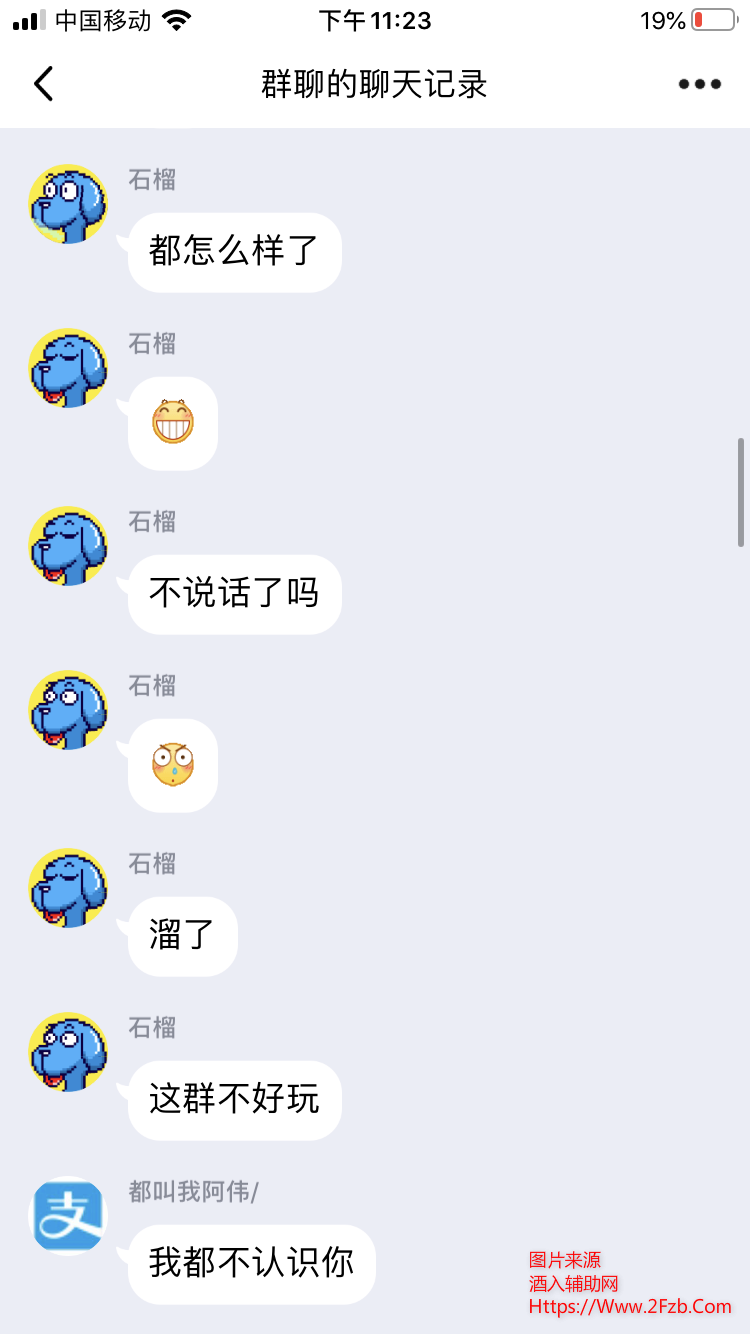Click 石榴's avatar next to 溜了 message
The width and height of the screenshot is (750, 1334).
click(x=68, y=888)
